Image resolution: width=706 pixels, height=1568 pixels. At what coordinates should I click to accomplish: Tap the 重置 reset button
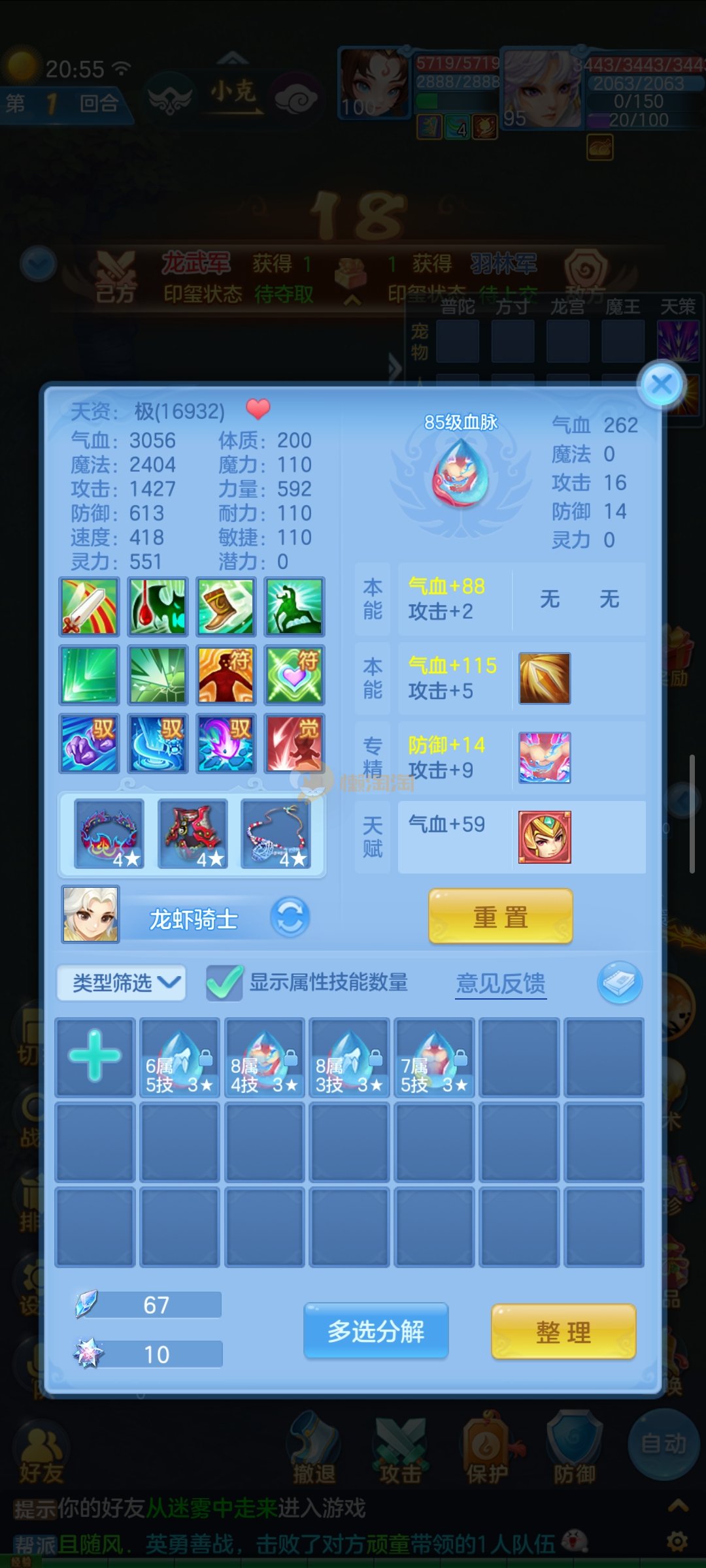pyautogui.click(x=501, y=917)
